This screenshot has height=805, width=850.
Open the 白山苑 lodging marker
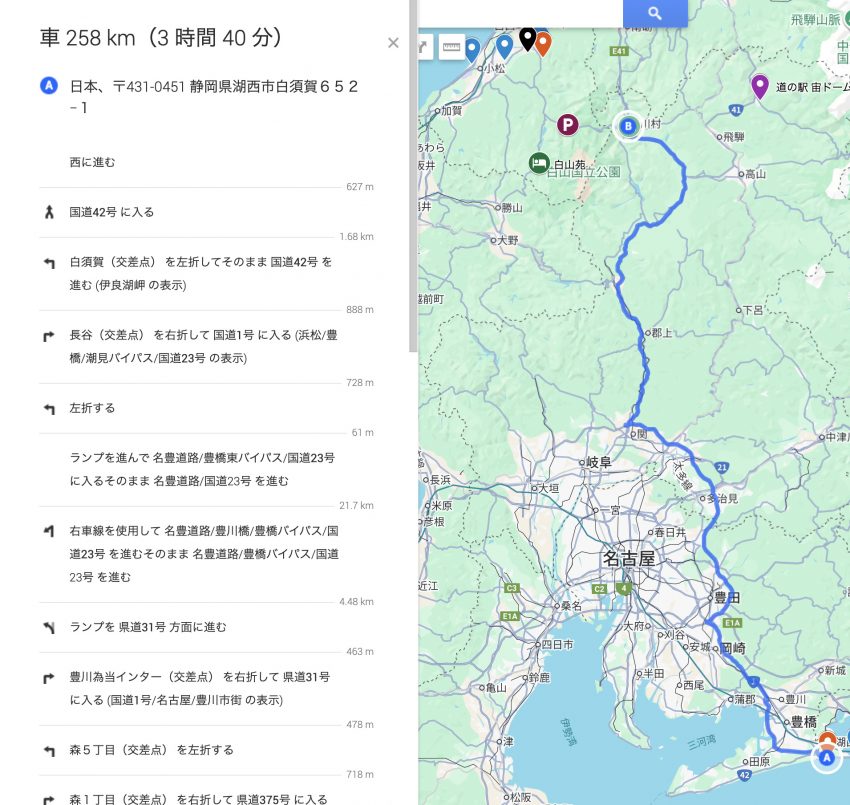point(540,163)
